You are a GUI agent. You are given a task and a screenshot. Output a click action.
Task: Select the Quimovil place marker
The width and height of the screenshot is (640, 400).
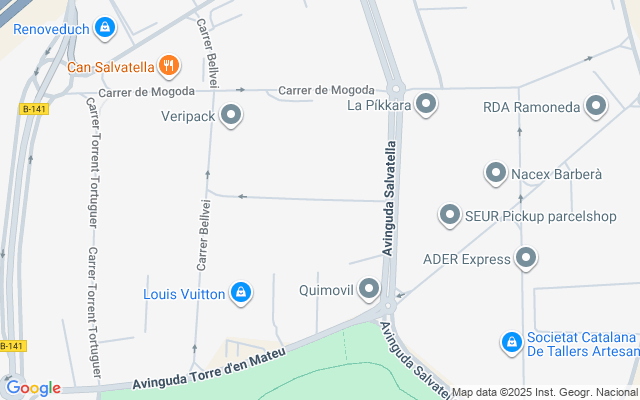tap(370, 291)
